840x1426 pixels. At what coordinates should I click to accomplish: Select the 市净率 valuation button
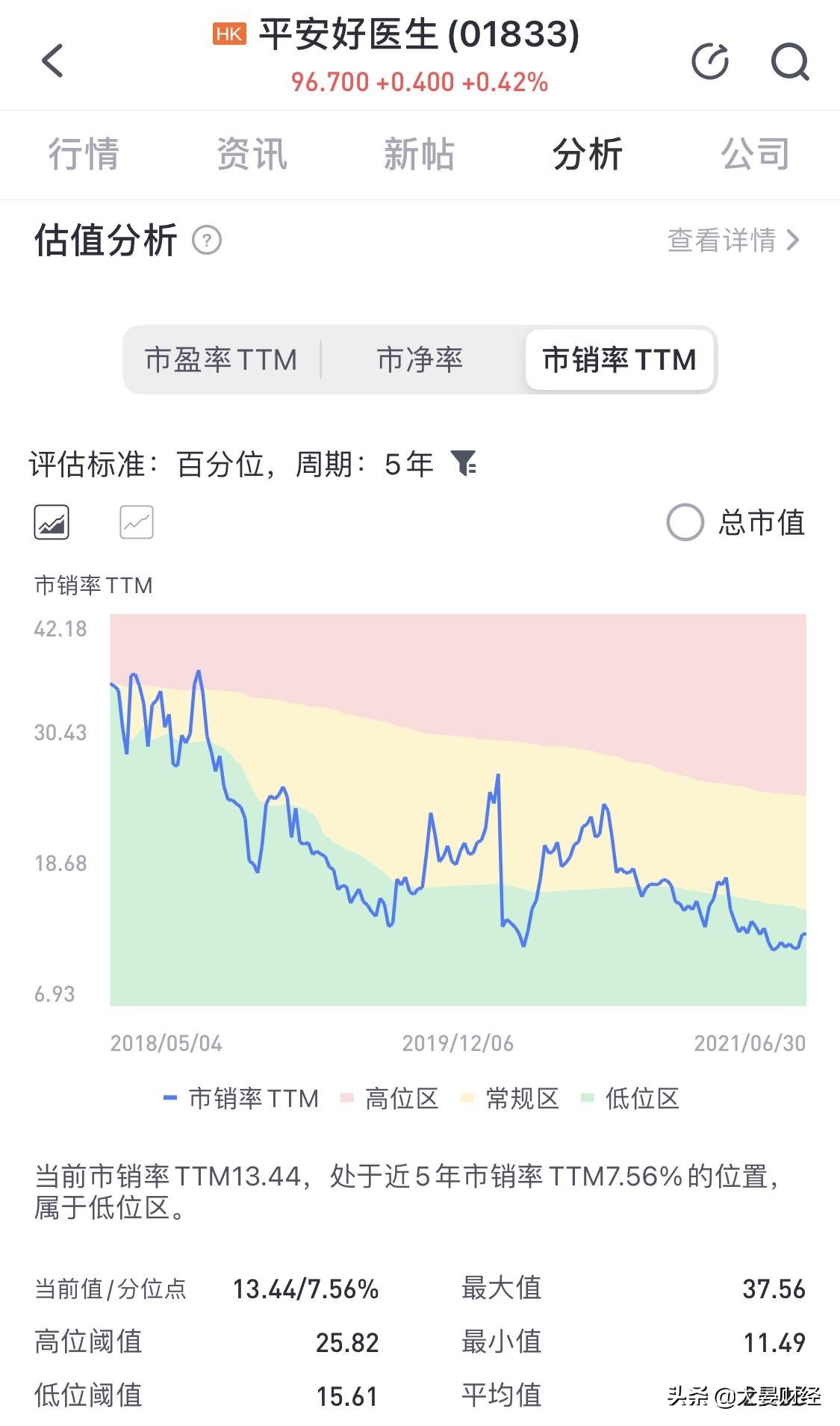[420, 360]
